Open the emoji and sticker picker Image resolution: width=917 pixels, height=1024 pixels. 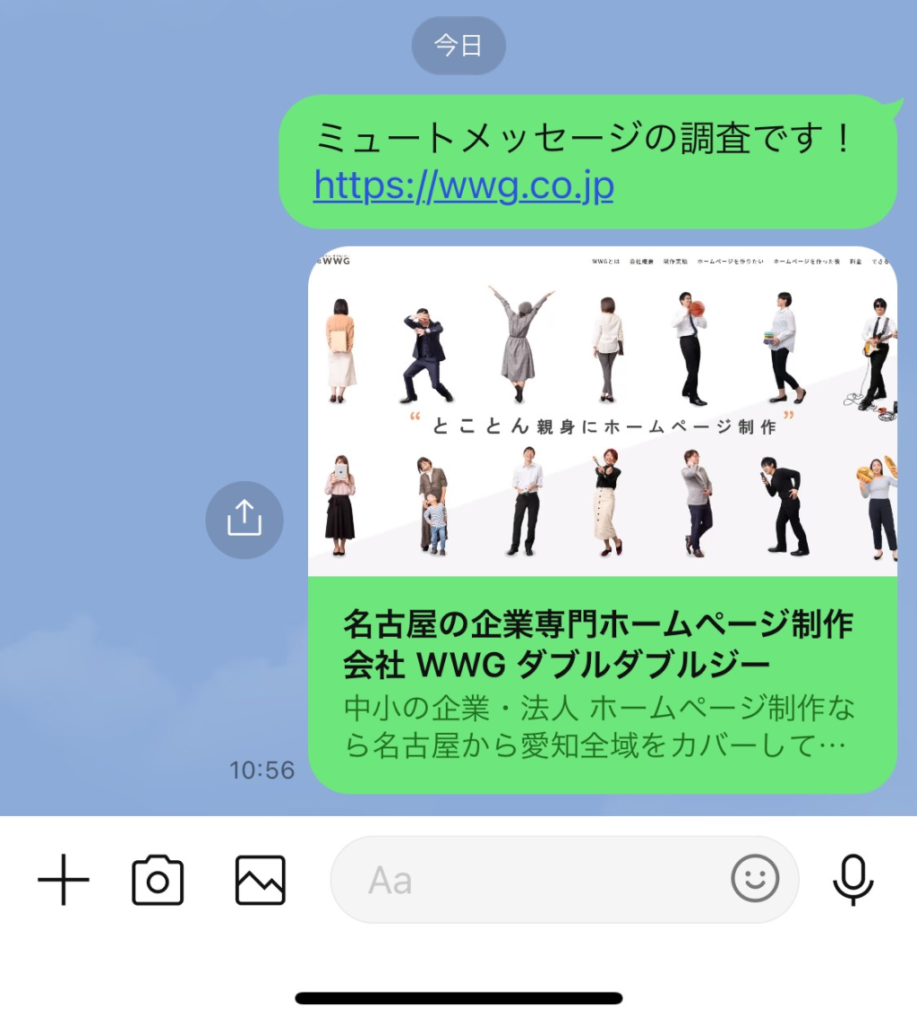pos(755,880)
